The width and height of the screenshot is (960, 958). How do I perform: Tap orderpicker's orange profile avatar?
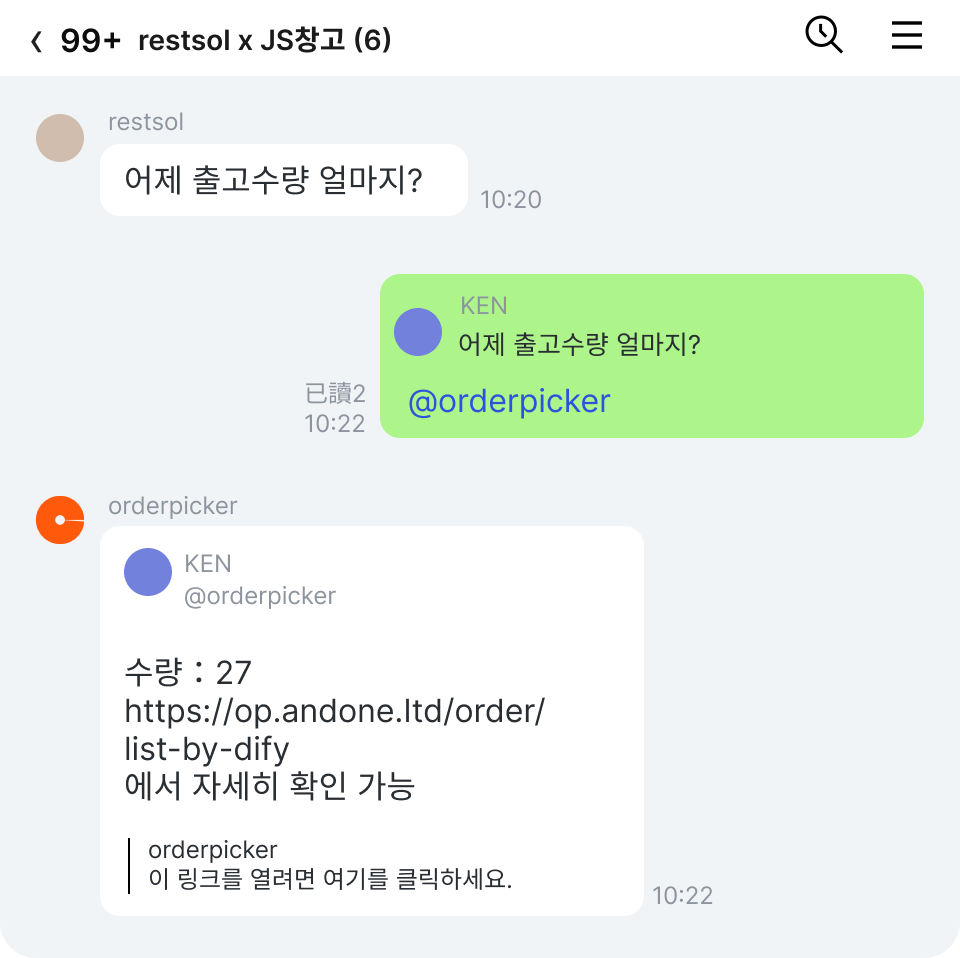[60, 520]
